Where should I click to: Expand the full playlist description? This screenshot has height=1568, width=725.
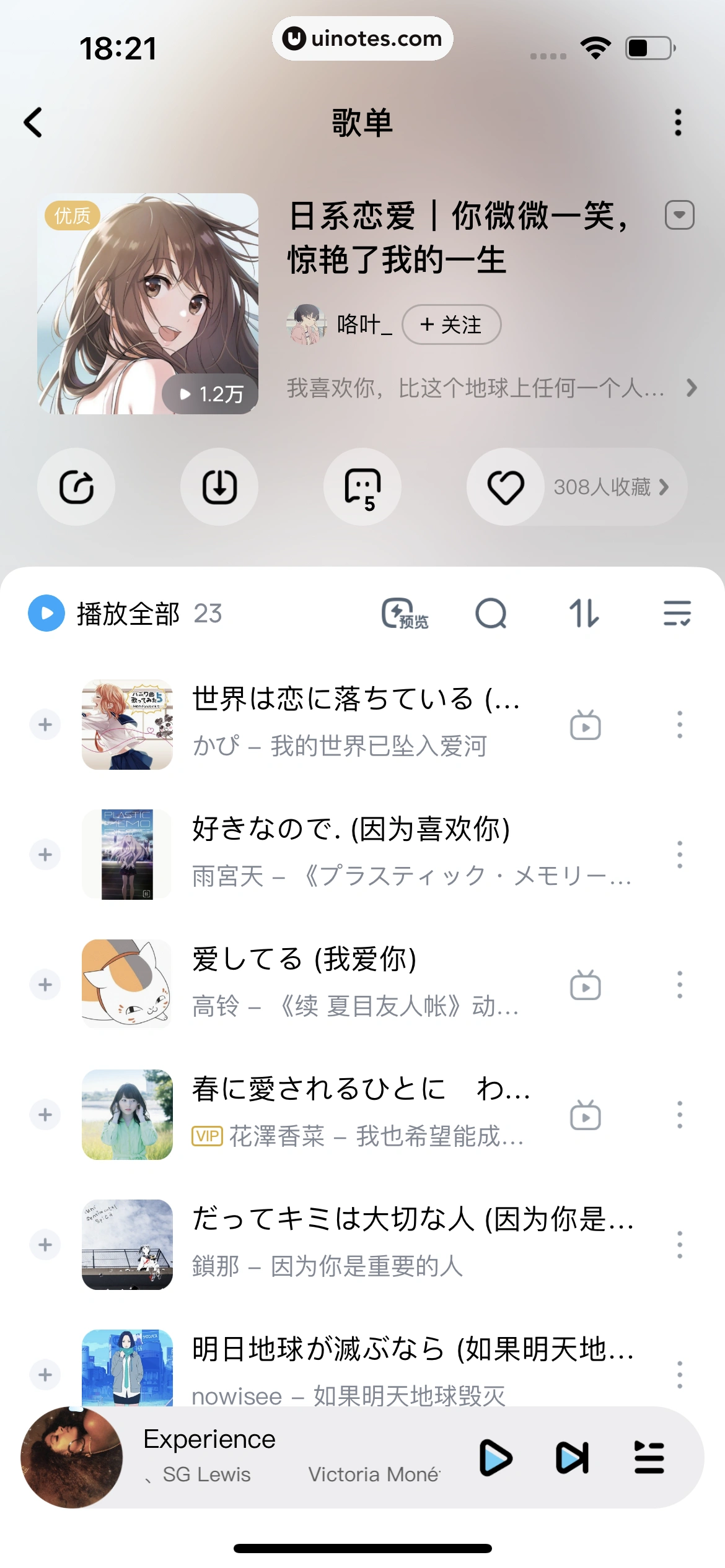pos(692,390)
